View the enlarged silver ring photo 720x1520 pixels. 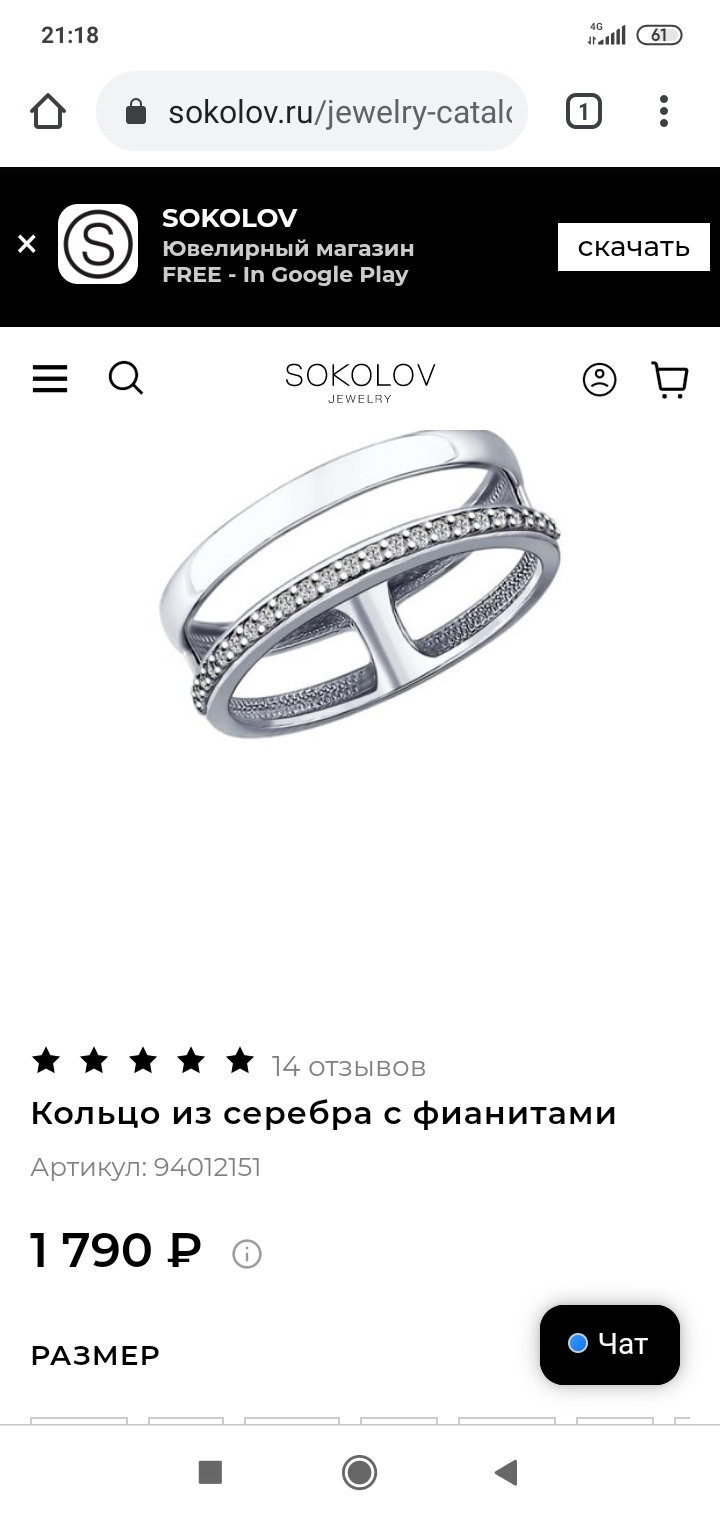click(360, 585)
